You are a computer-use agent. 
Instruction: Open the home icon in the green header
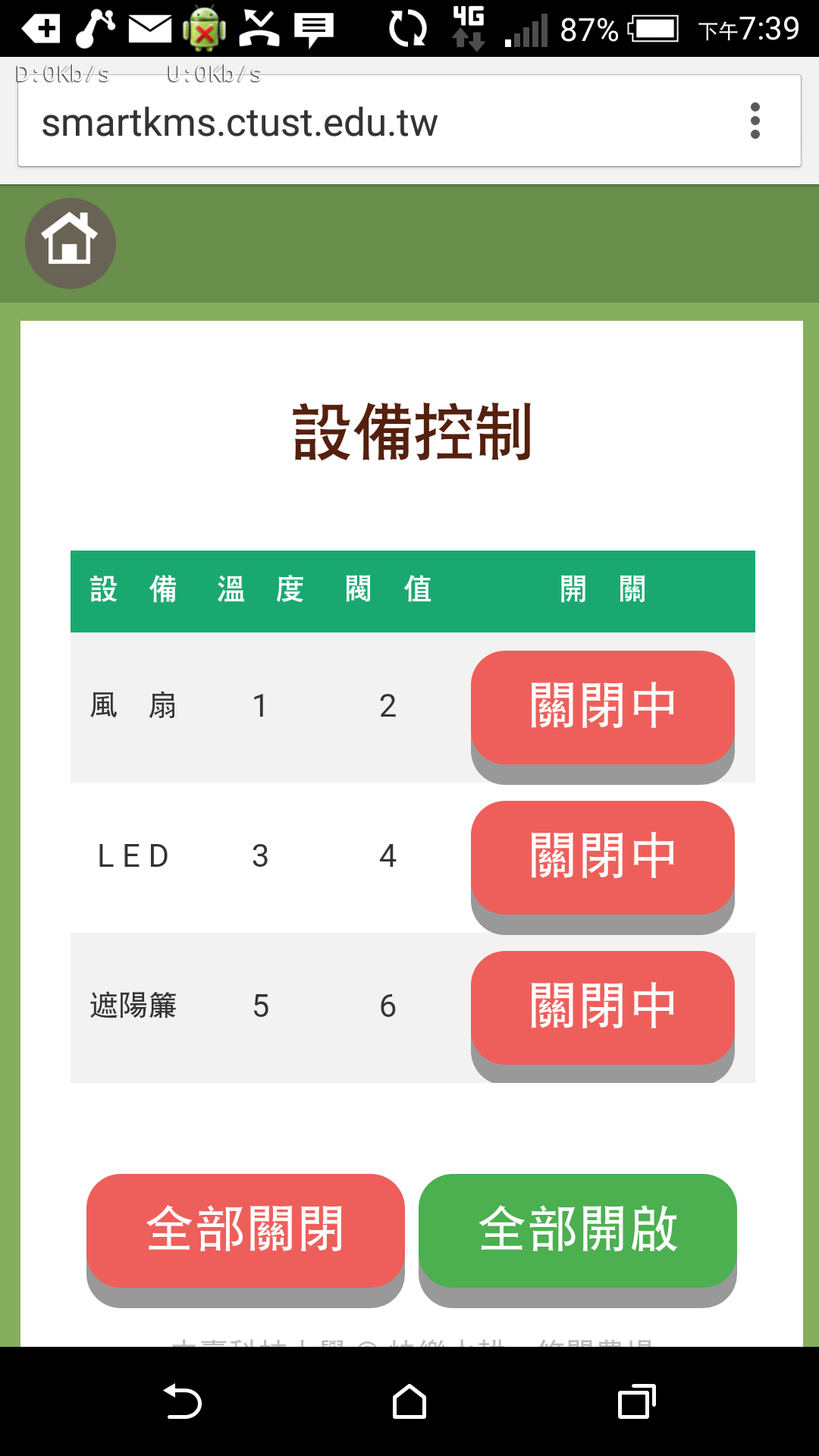click(70, 243)
